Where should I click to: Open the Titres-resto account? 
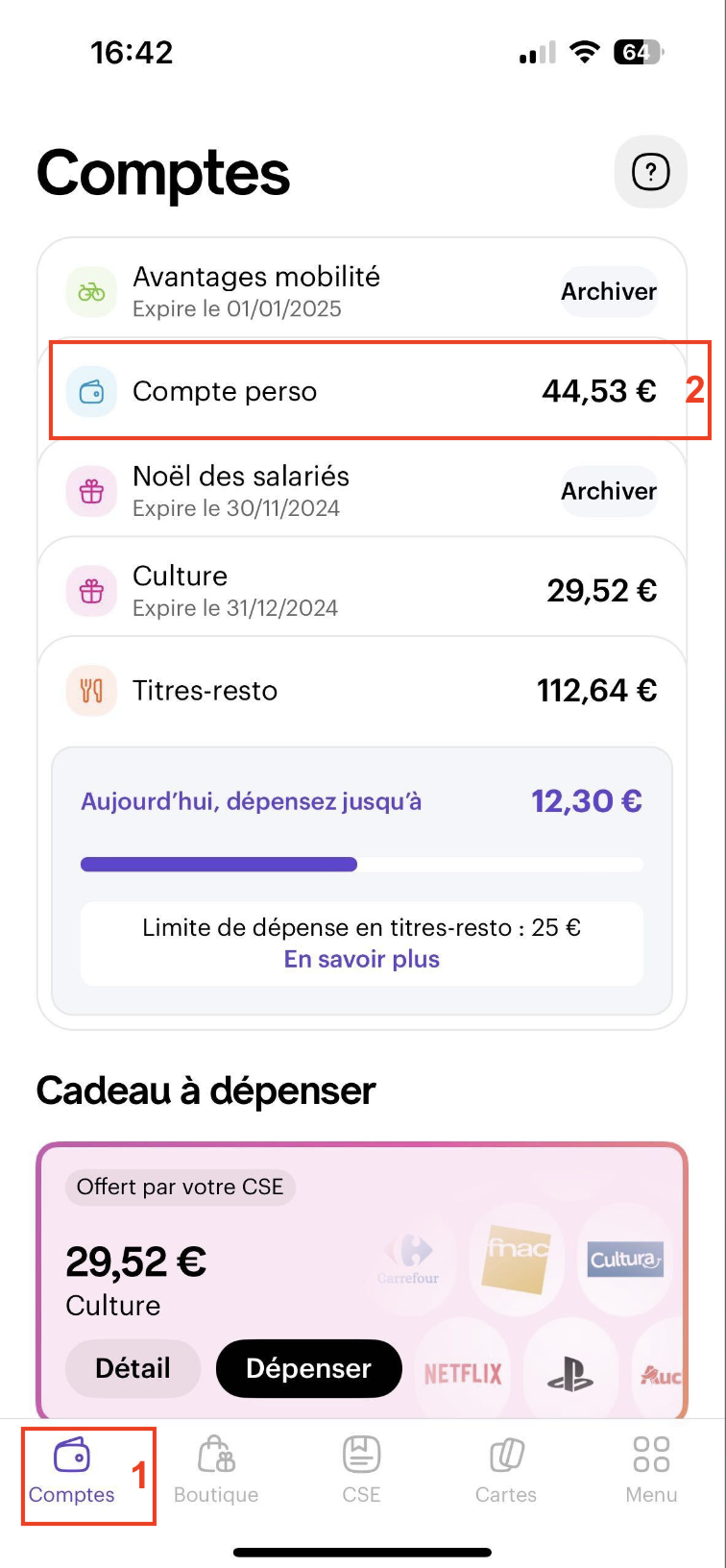(361, 690)
